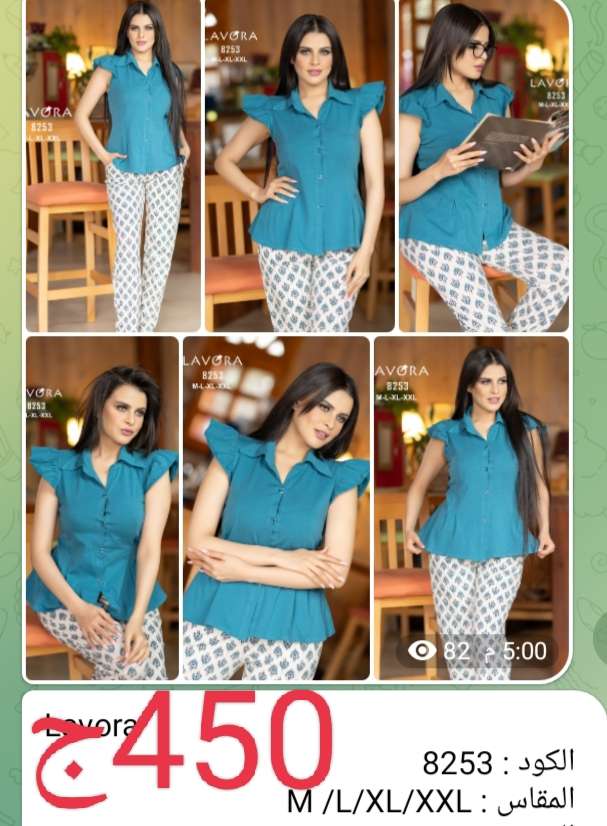Viewport: 607px width, 826px height.
Task: Open the photo with arms crossed
Action: (276, 508)
